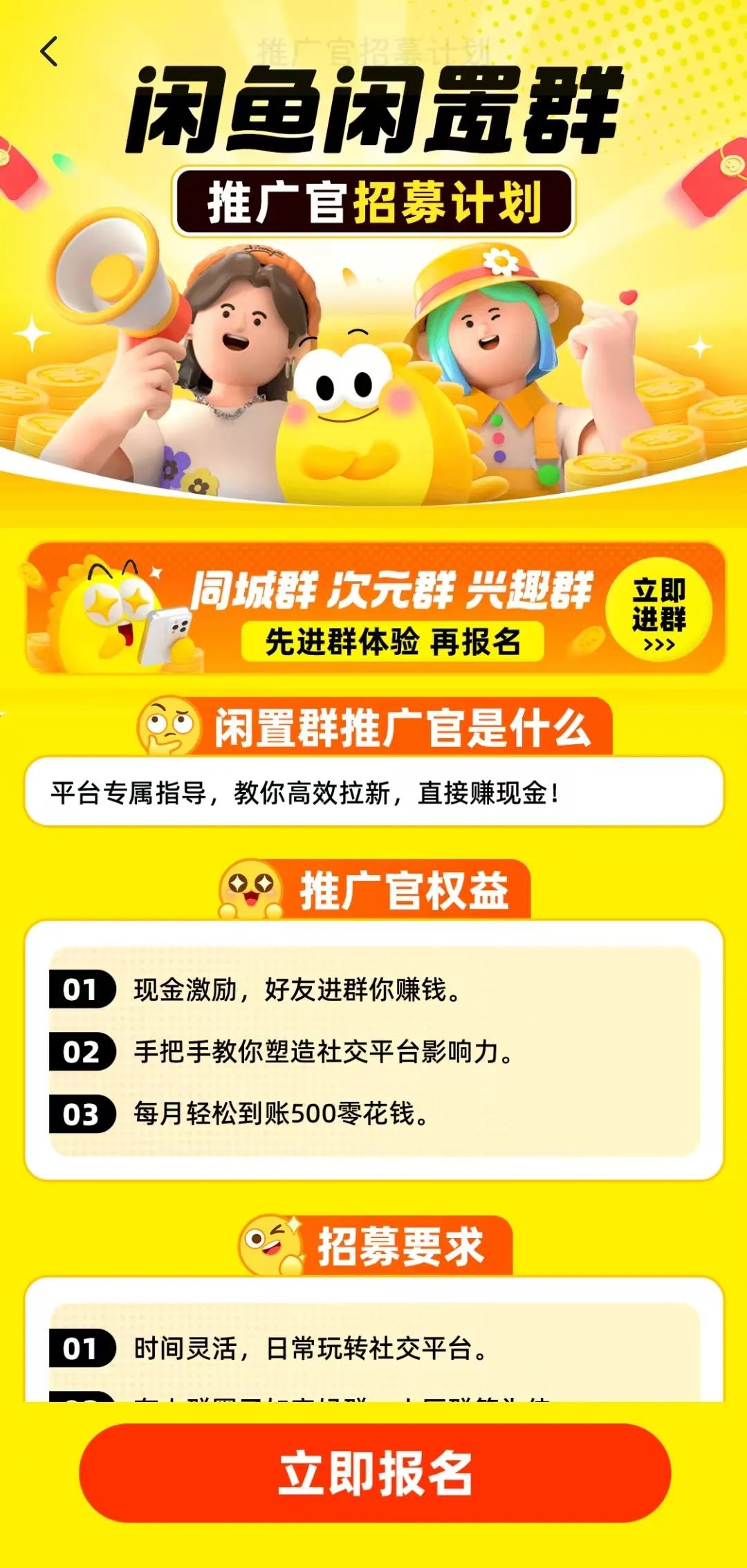Go back with the top-left arrow
The height and width of the screenshot is (1568, 747).
[49, 52]
